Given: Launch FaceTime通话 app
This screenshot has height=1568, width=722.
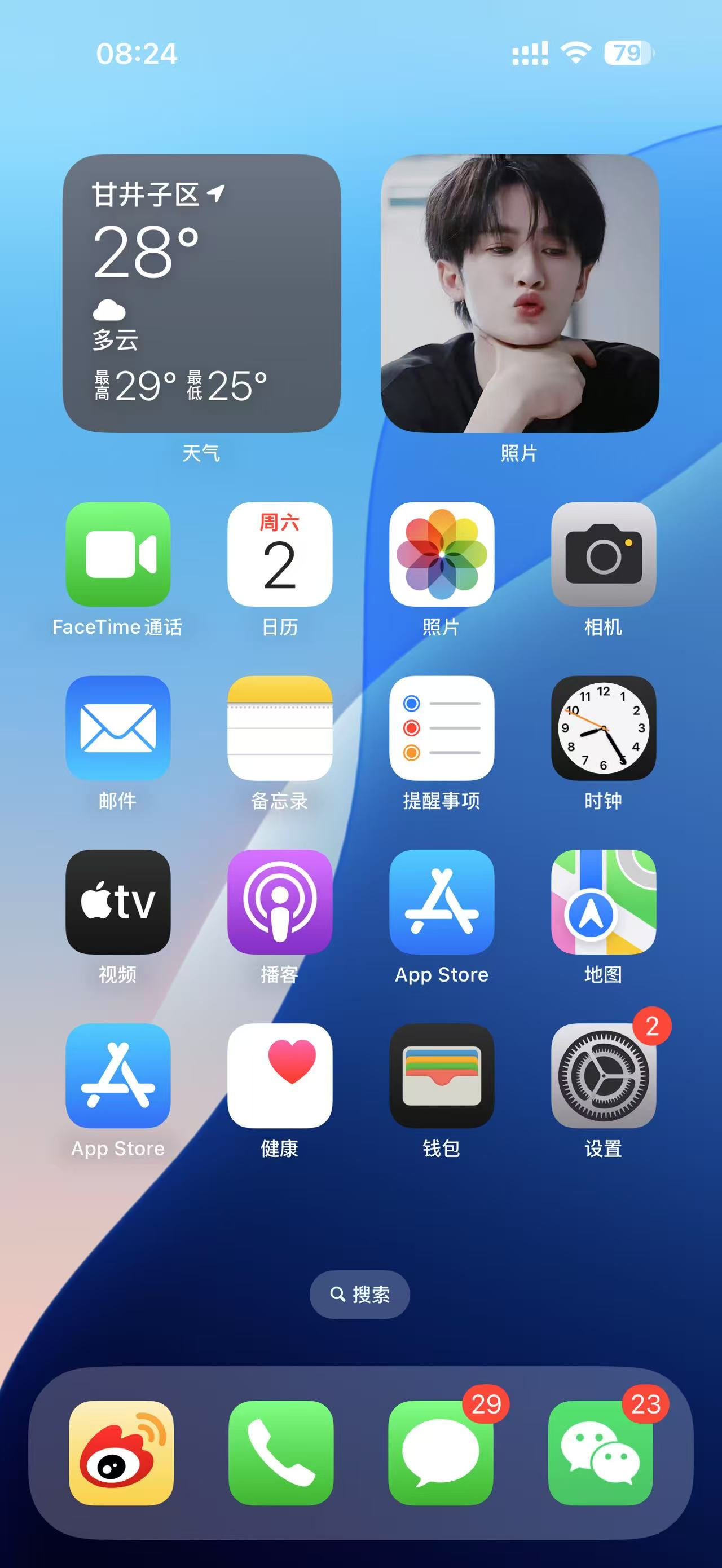Looking at the screenshot, I should coord(118,554).
